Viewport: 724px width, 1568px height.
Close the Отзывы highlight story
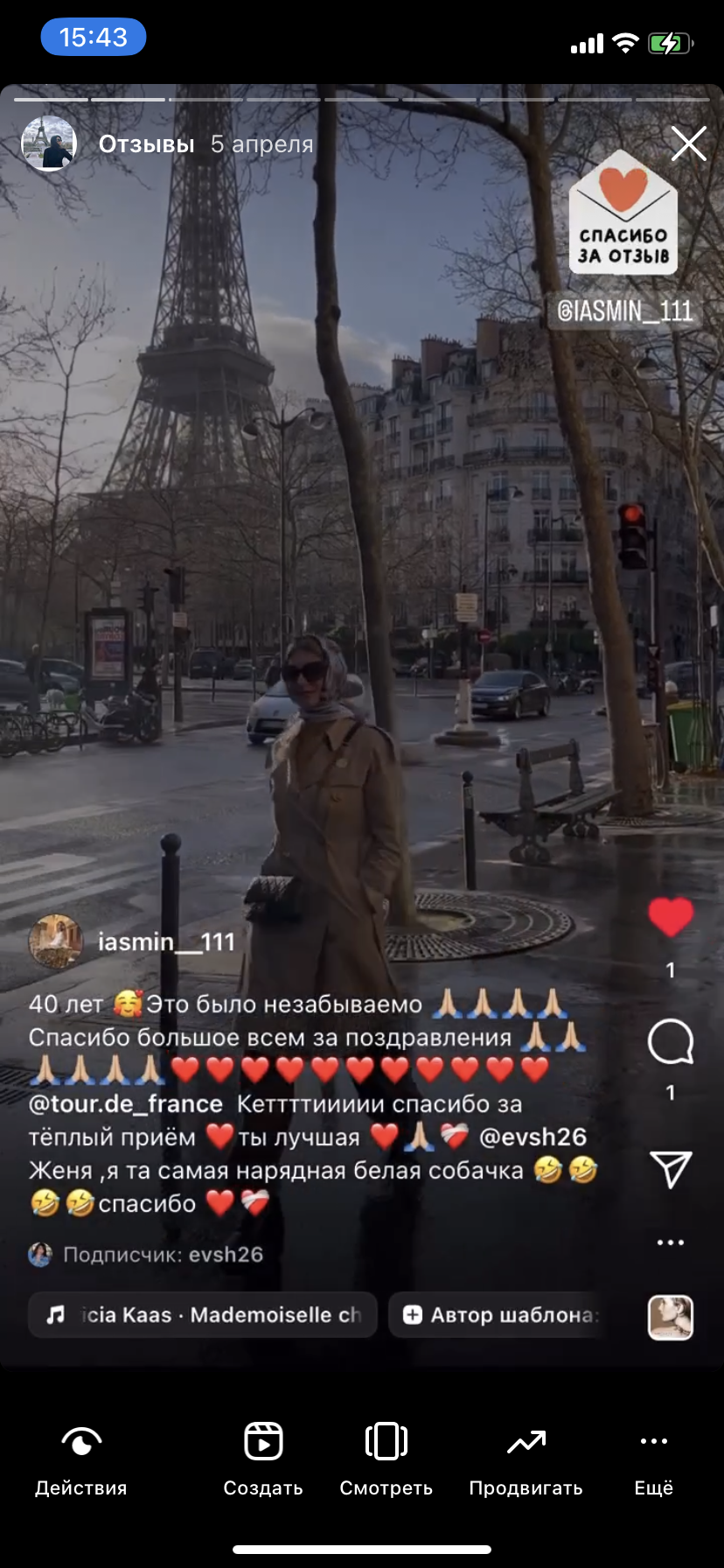[x=688, y=143]
